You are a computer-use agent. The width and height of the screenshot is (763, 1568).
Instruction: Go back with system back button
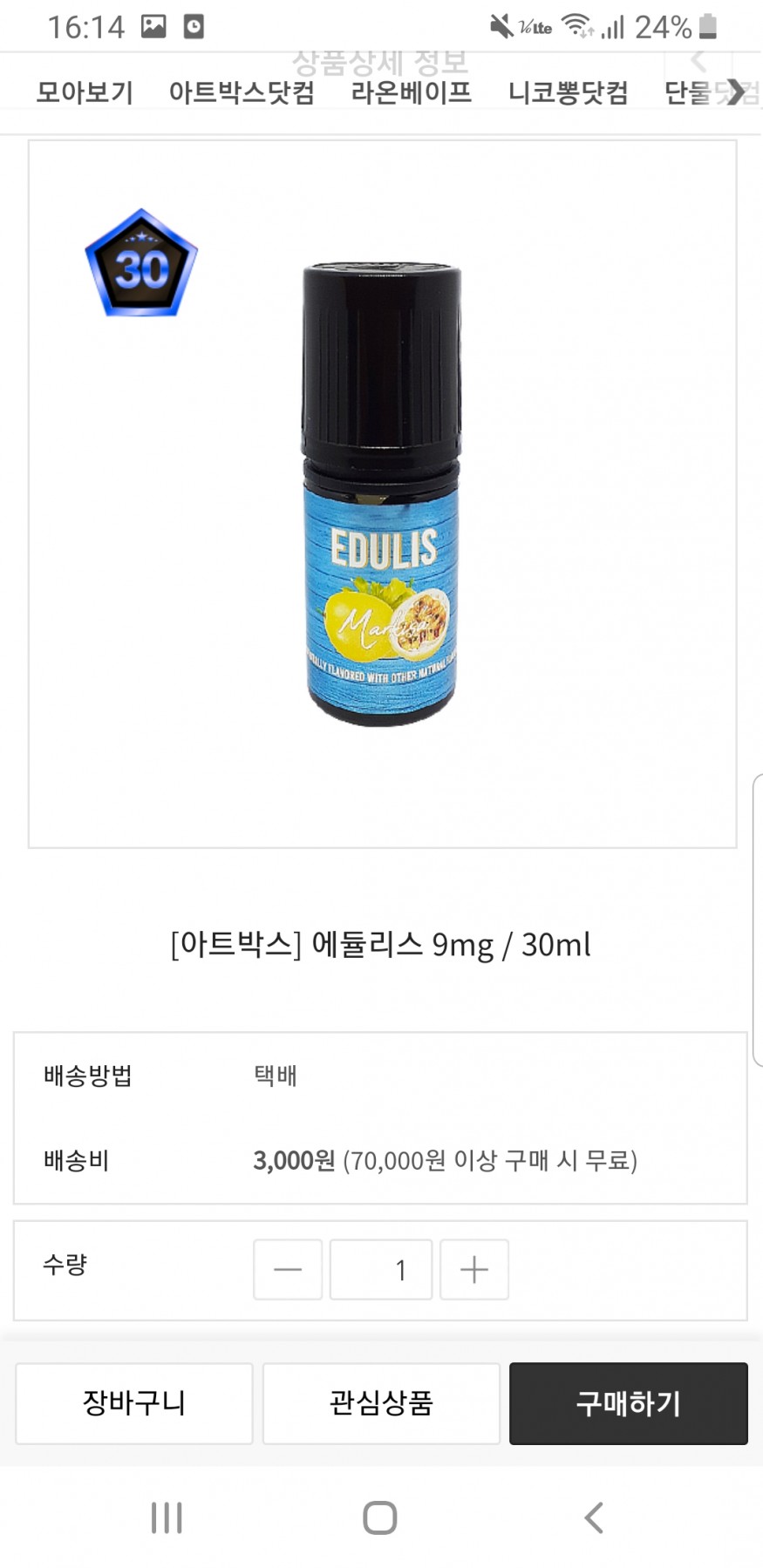click(x=594, y=1517)
